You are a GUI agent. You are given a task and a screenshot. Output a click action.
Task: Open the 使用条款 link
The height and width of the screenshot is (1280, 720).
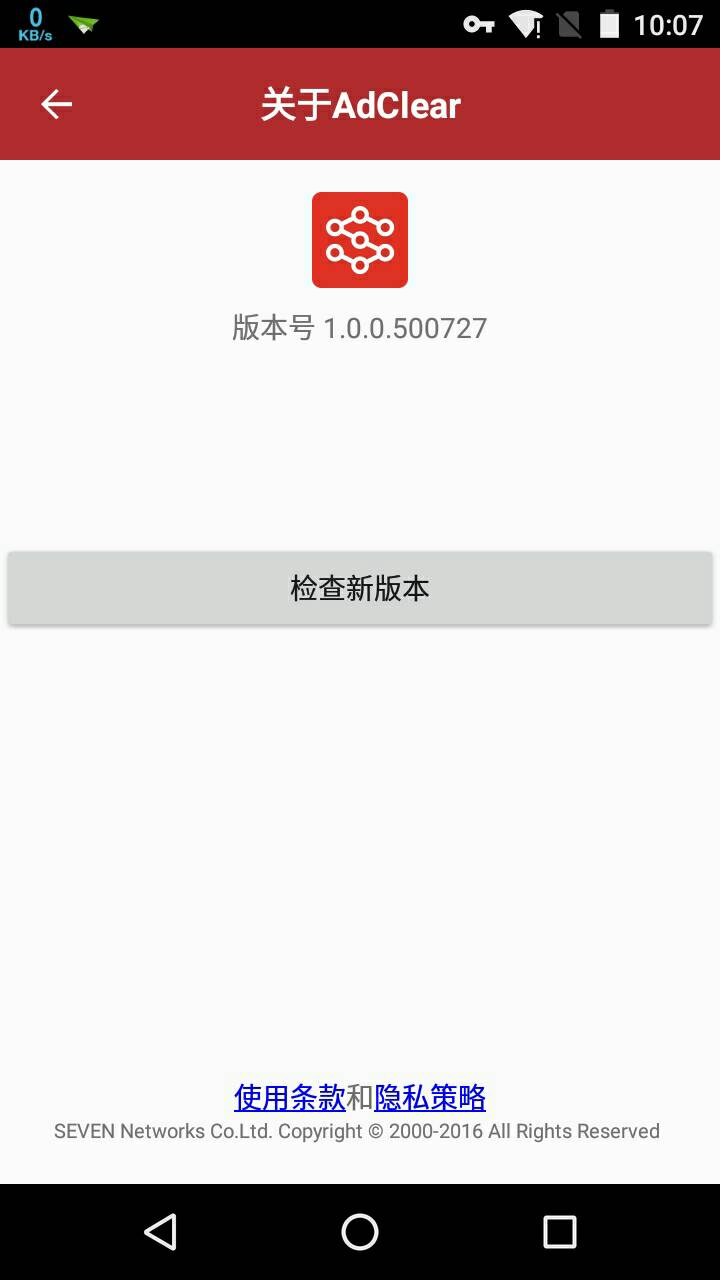coord(290,1098)
